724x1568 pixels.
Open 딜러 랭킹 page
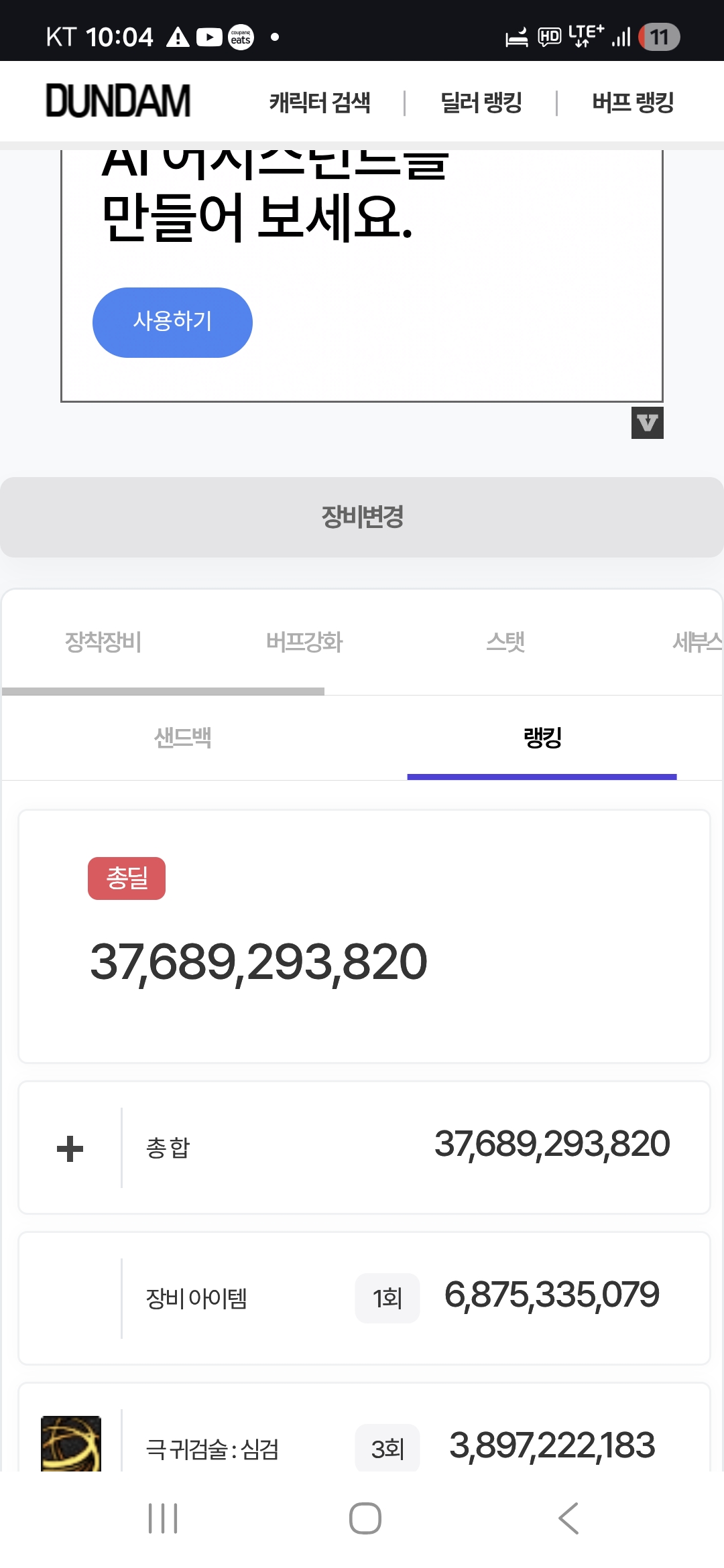click(481, 103)
